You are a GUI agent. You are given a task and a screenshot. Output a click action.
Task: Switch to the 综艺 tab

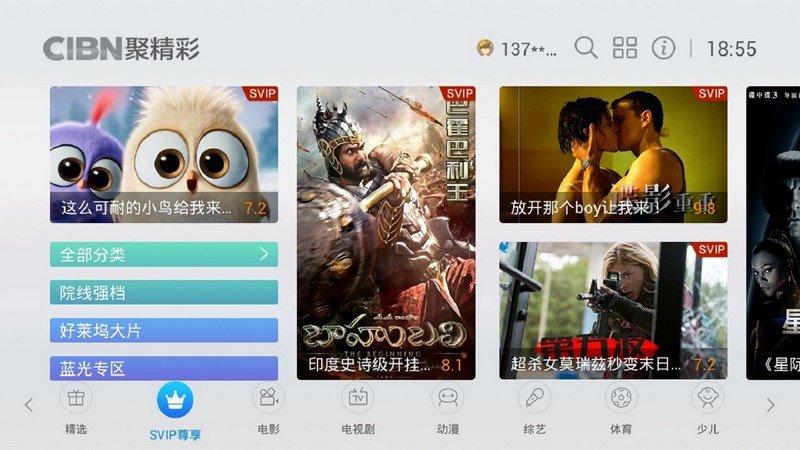(534, 408)
